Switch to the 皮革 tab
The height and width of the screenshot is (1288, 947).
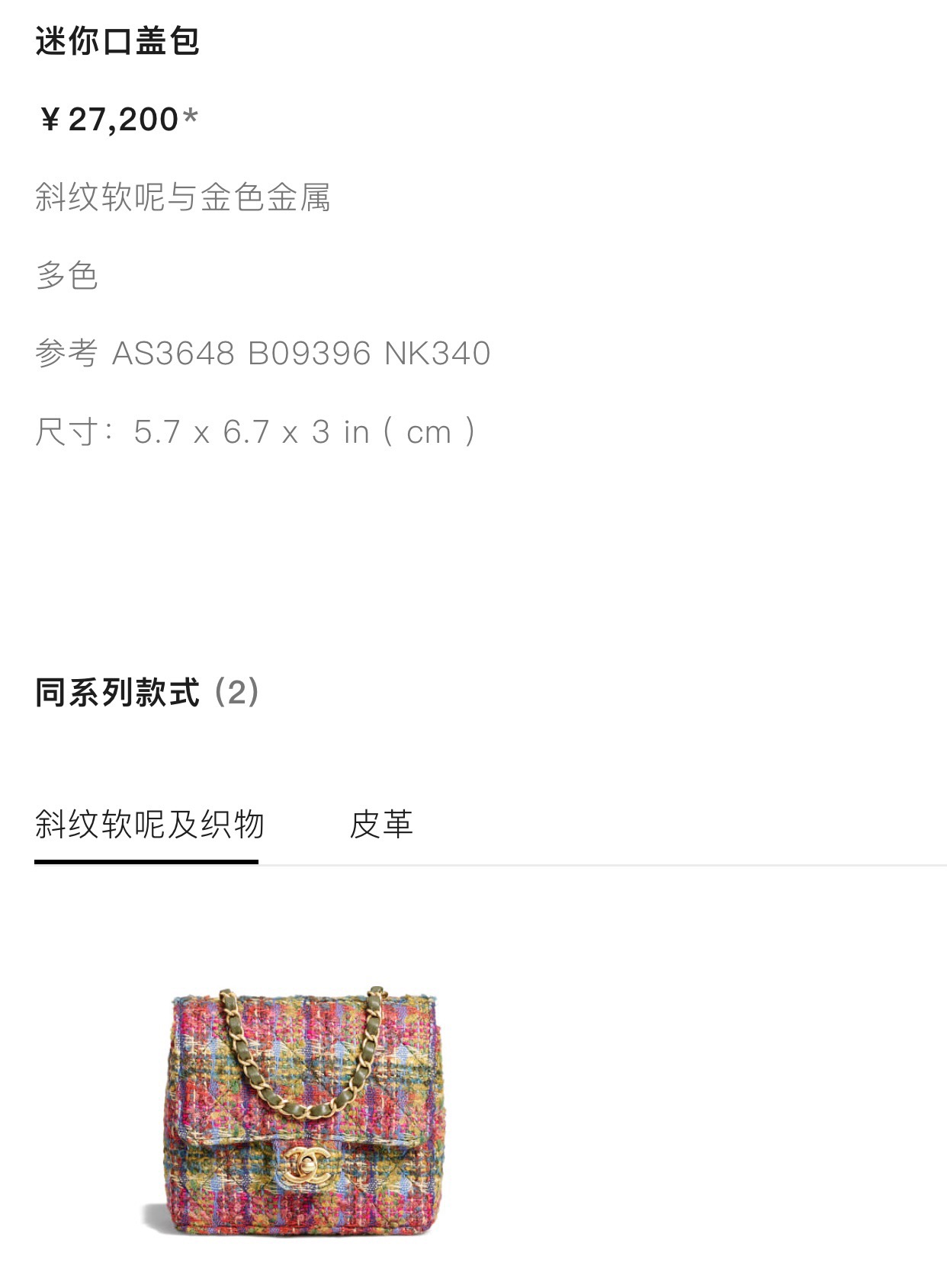point(381,825)
